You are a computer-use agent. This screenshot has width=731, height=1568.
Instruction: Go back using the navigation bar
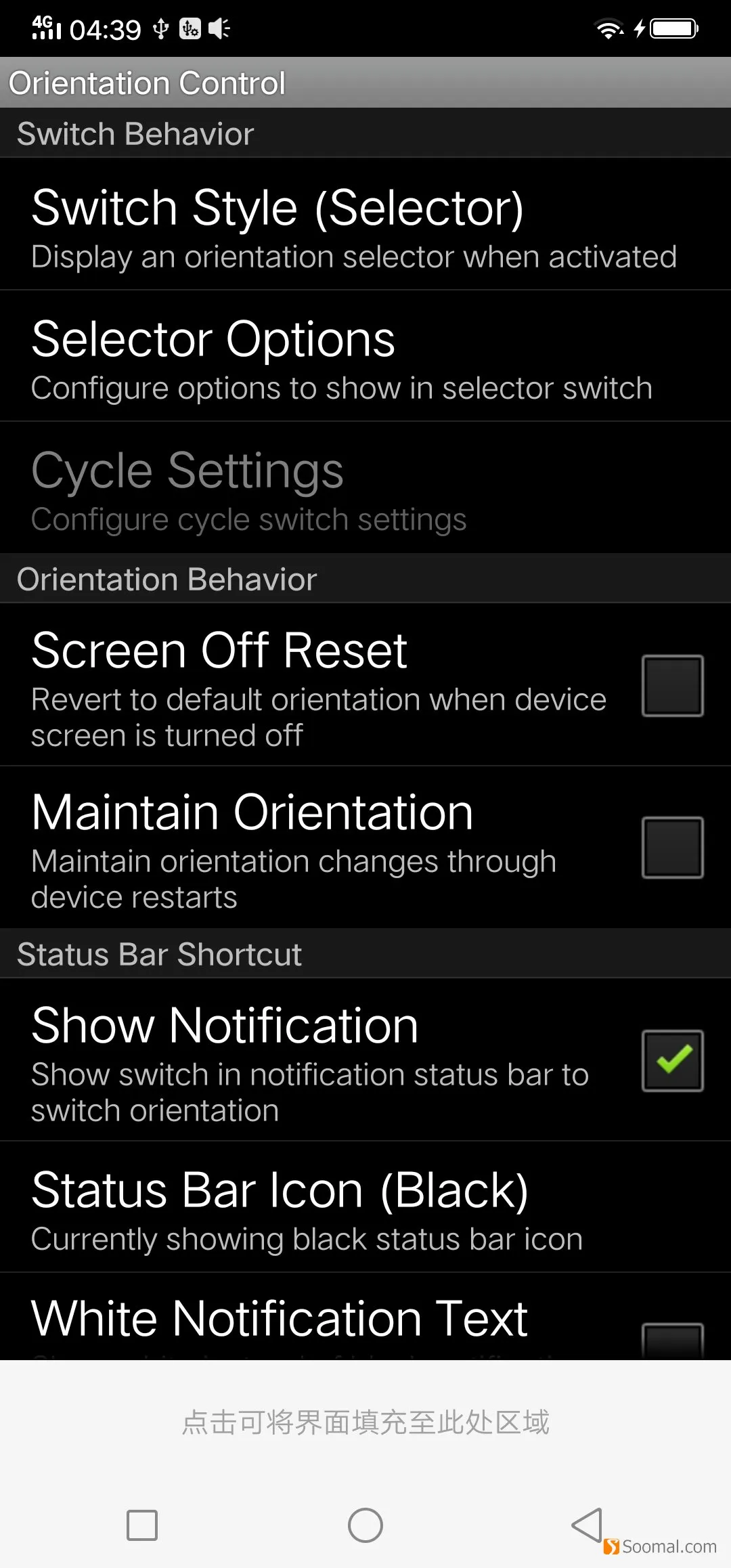coord(587,1525)
